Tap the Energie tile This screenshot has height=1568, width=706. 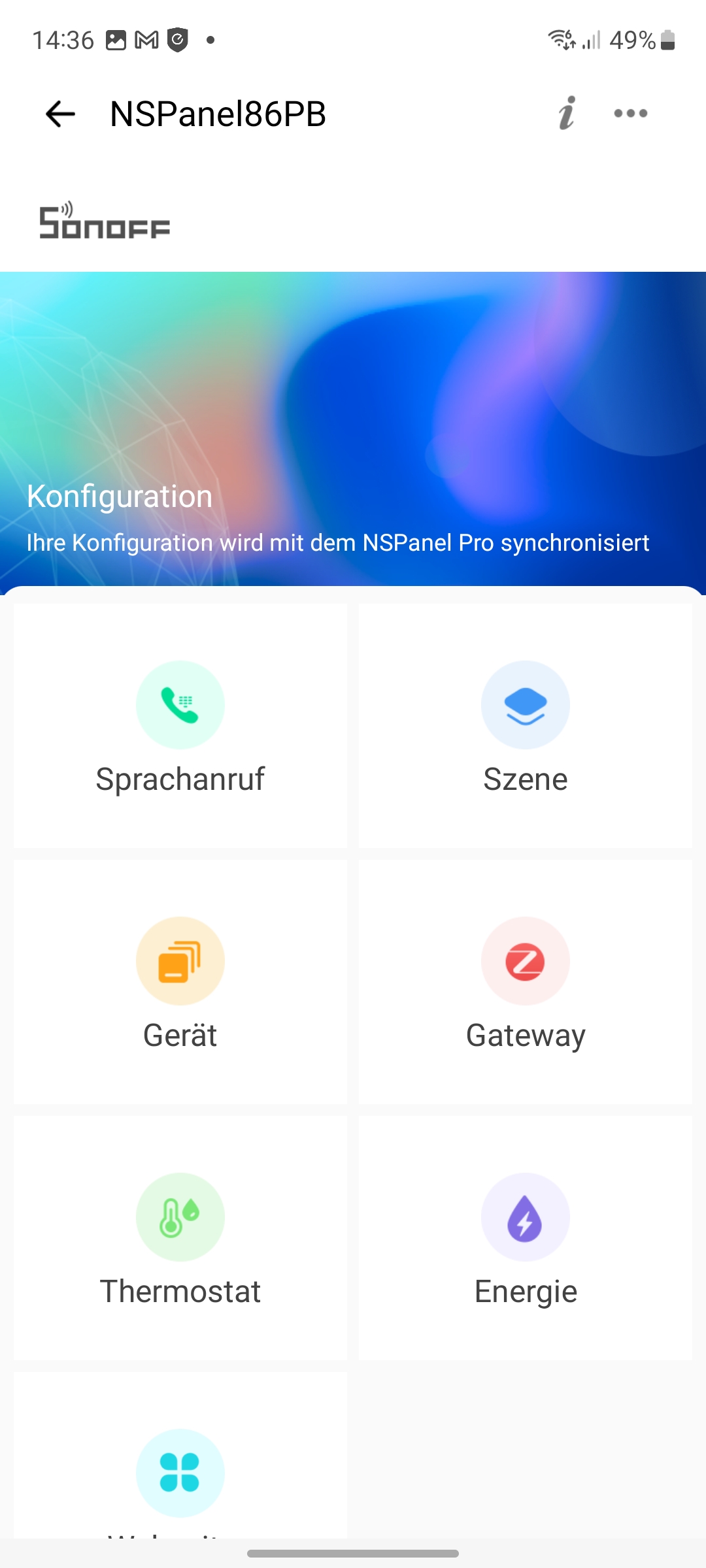pos(526,1237)
